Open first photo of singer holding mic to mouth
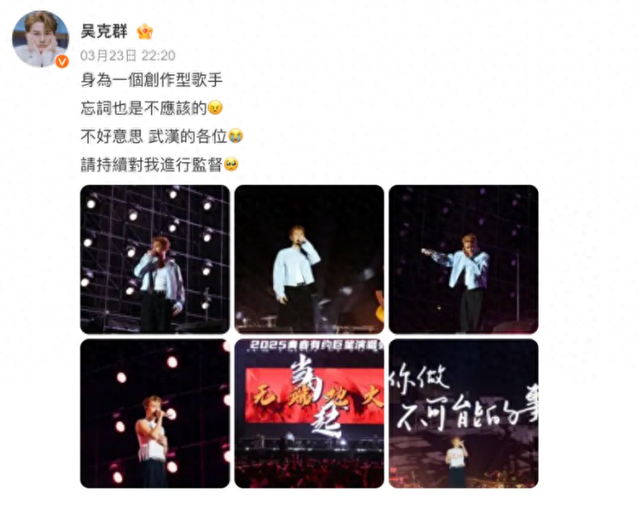The height and width of the screenshot is (508, 640). pos(155,259)
